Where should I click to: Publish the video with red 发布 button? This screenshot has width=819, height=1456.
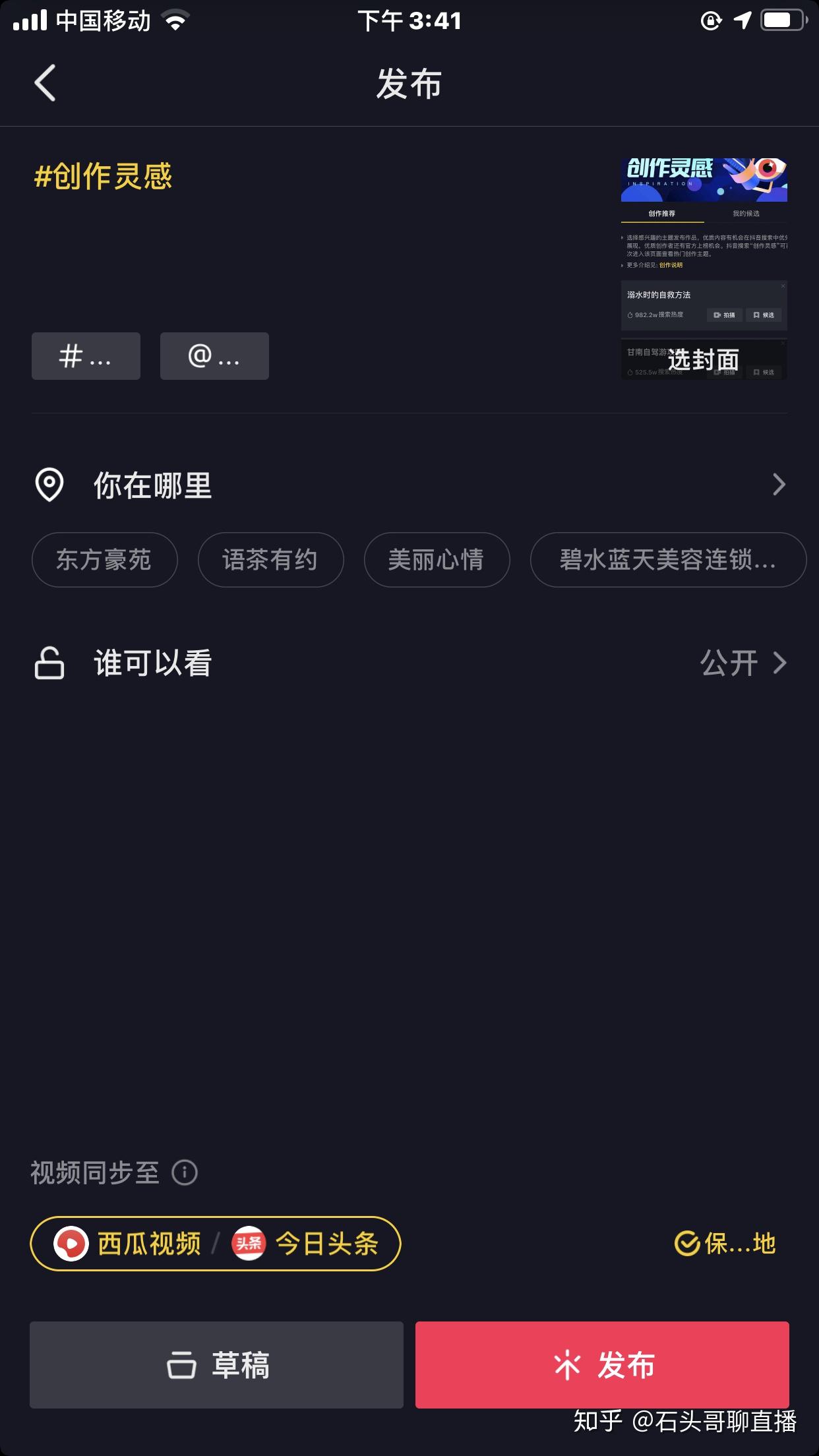(x=602, y=1365)
